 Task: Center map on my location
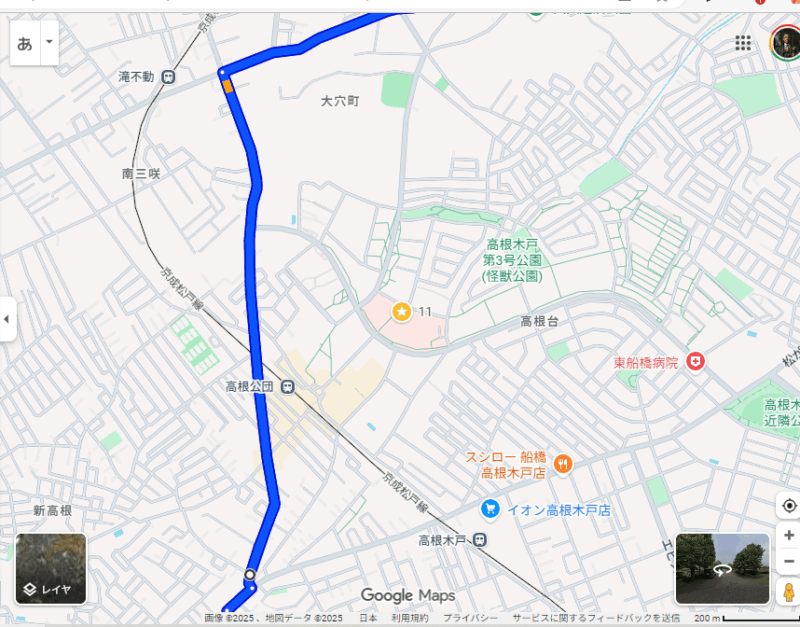click(x=789, y=506)
